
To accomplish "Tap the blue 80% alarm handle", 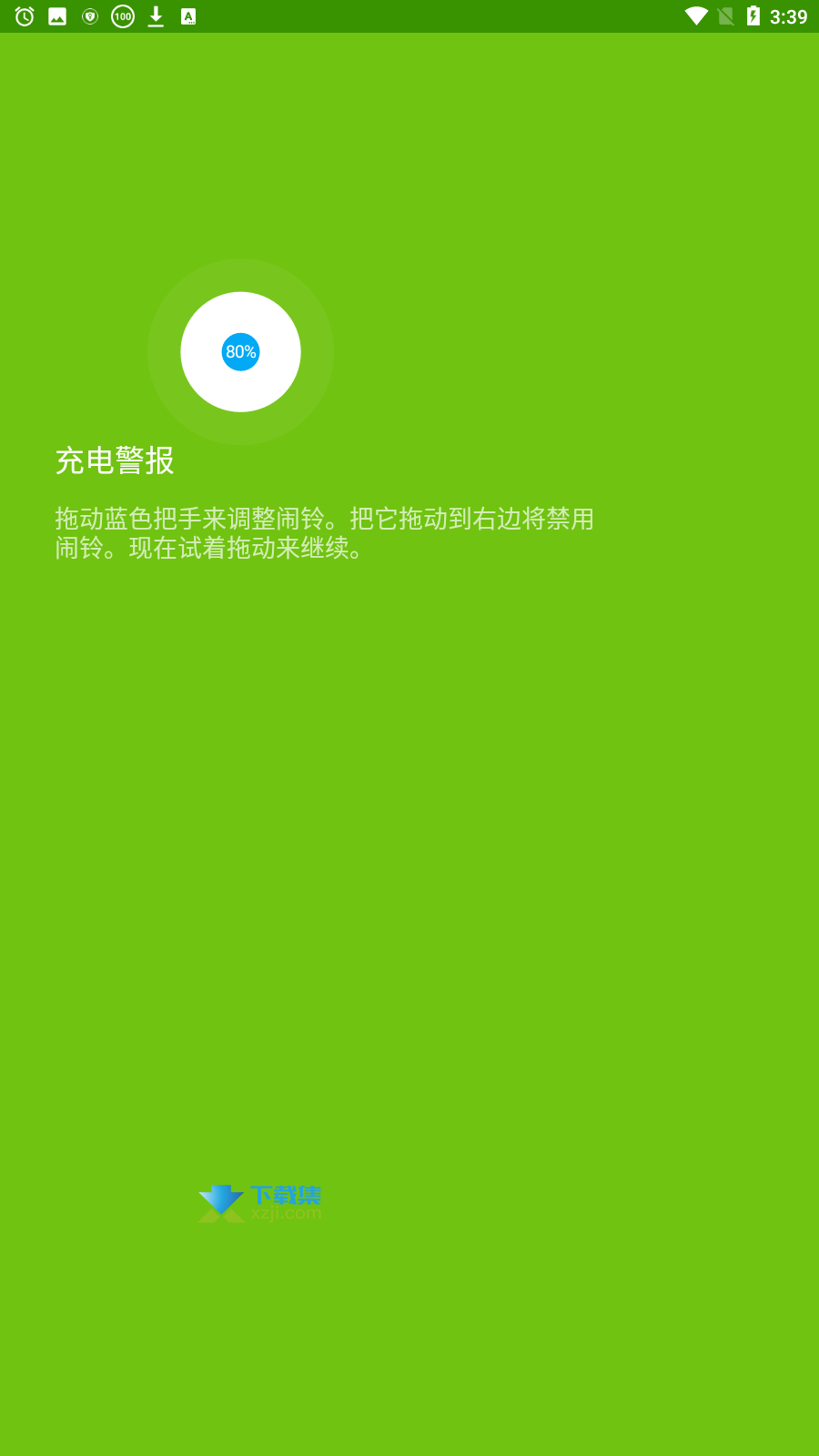I will [241, 352].
